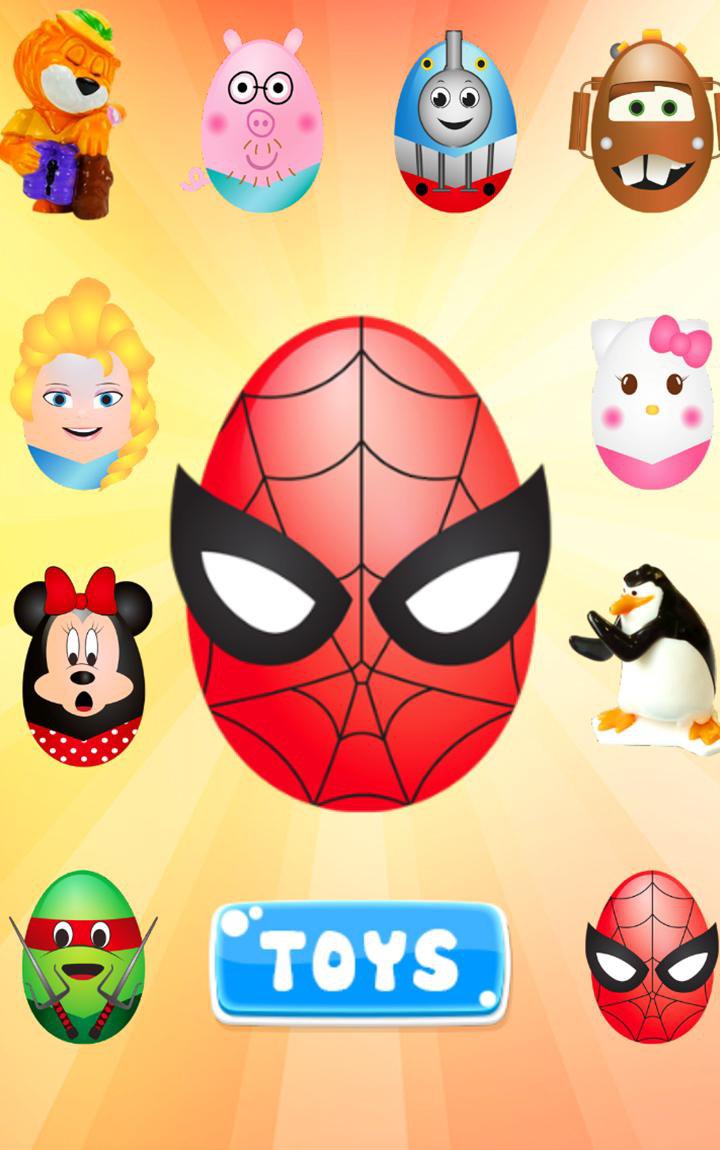The image size is (720, 1150).
Task: Select the white kitty egg with pink bow
Action: coord(652,403)
